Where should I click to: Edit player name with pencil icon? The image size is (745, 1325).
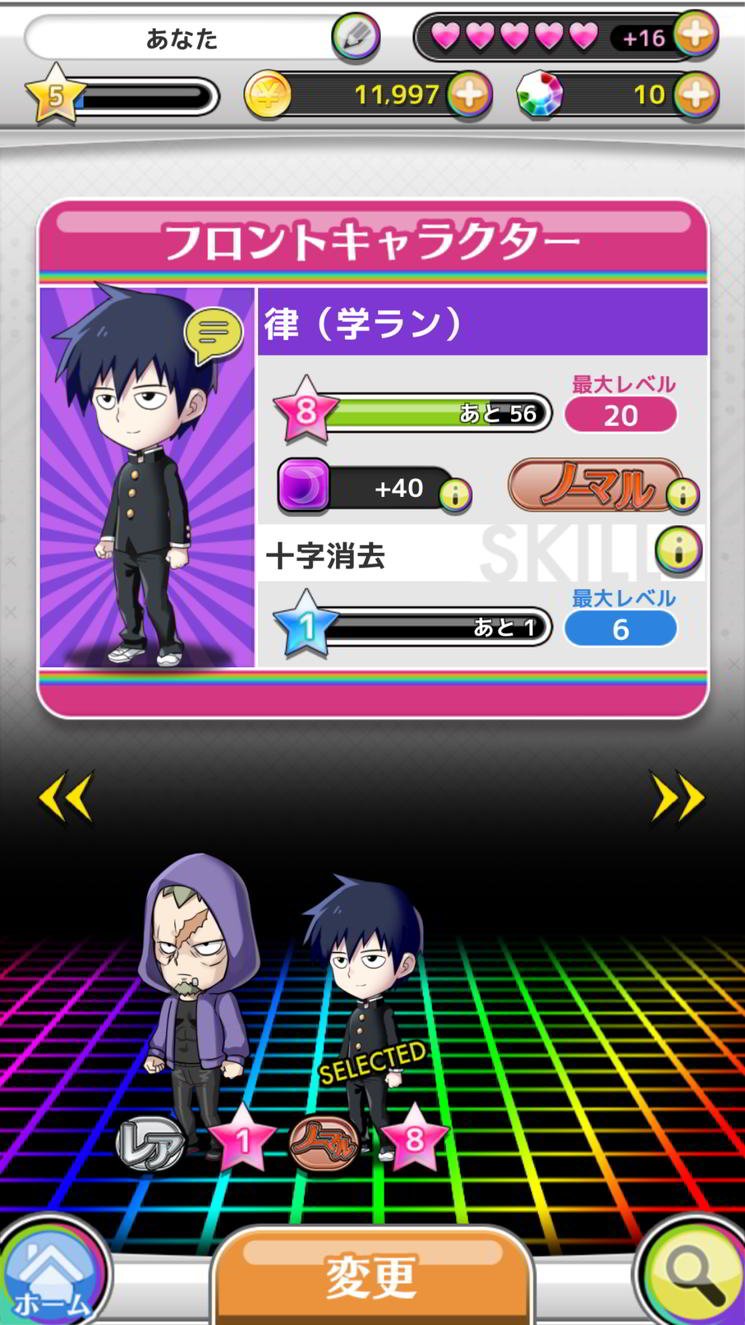(x=356, y=38)
